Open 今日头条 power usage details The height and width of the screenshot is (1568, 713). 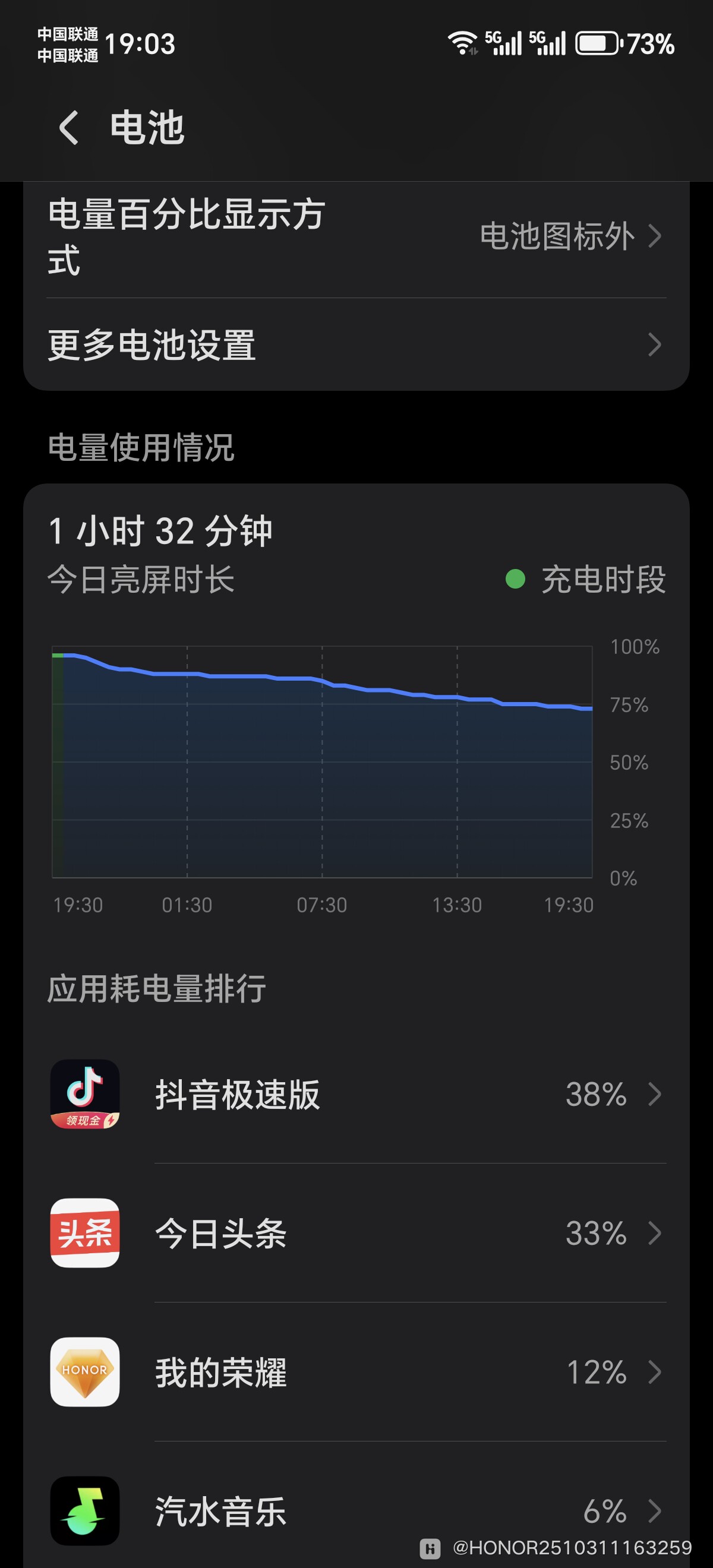coord(356,1233)
